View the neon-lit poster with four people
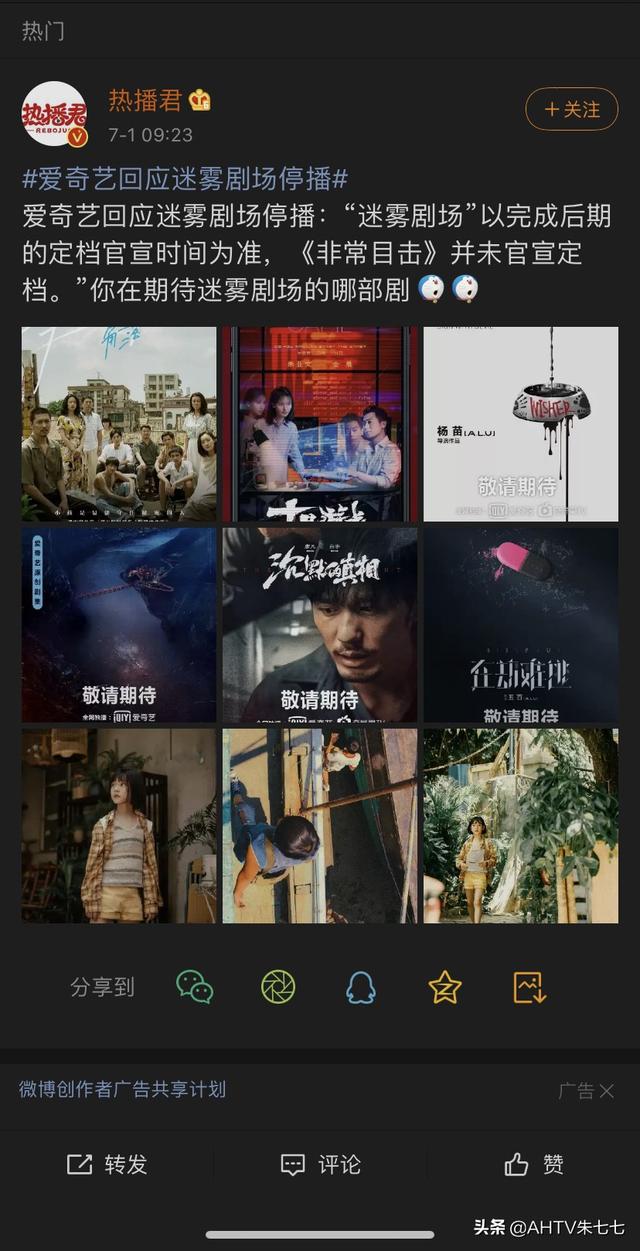 pyautogui.click(x=320, y=424)
